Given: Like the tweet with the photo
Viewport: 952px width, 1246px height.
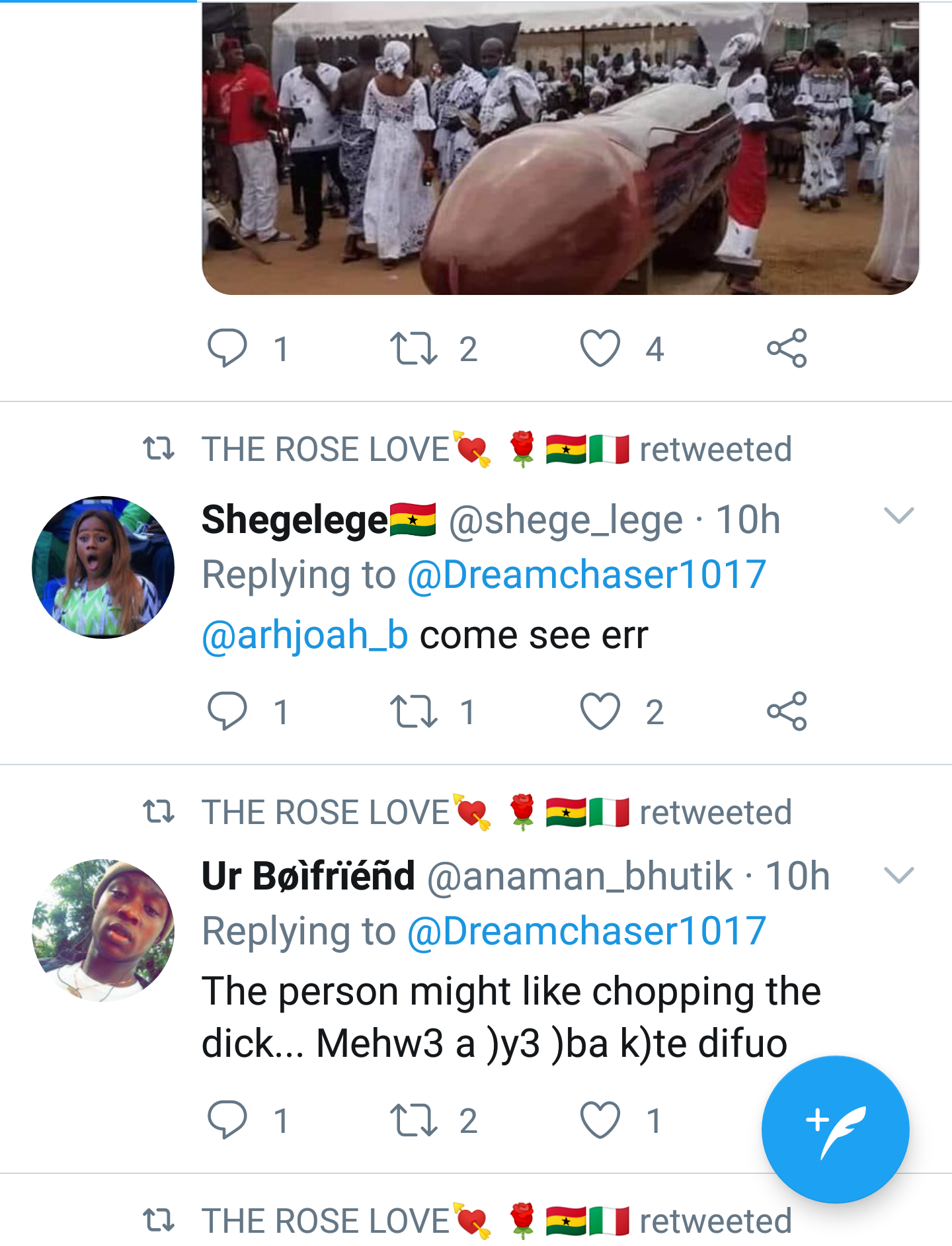Looking at the screenshot, I should (x=600, y=348).
